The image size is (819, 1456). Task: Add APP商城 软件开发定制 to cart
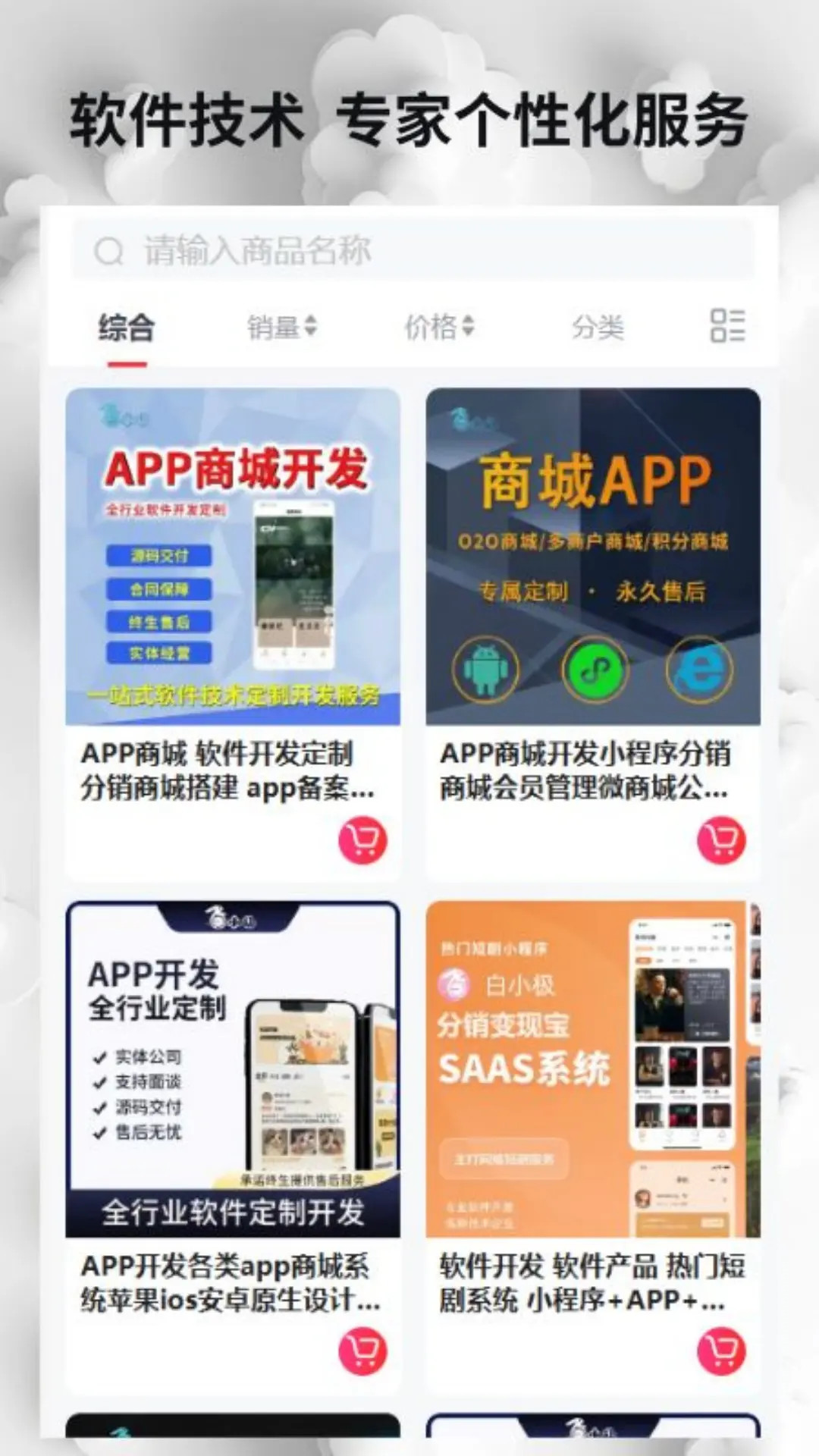coord(362,840)
